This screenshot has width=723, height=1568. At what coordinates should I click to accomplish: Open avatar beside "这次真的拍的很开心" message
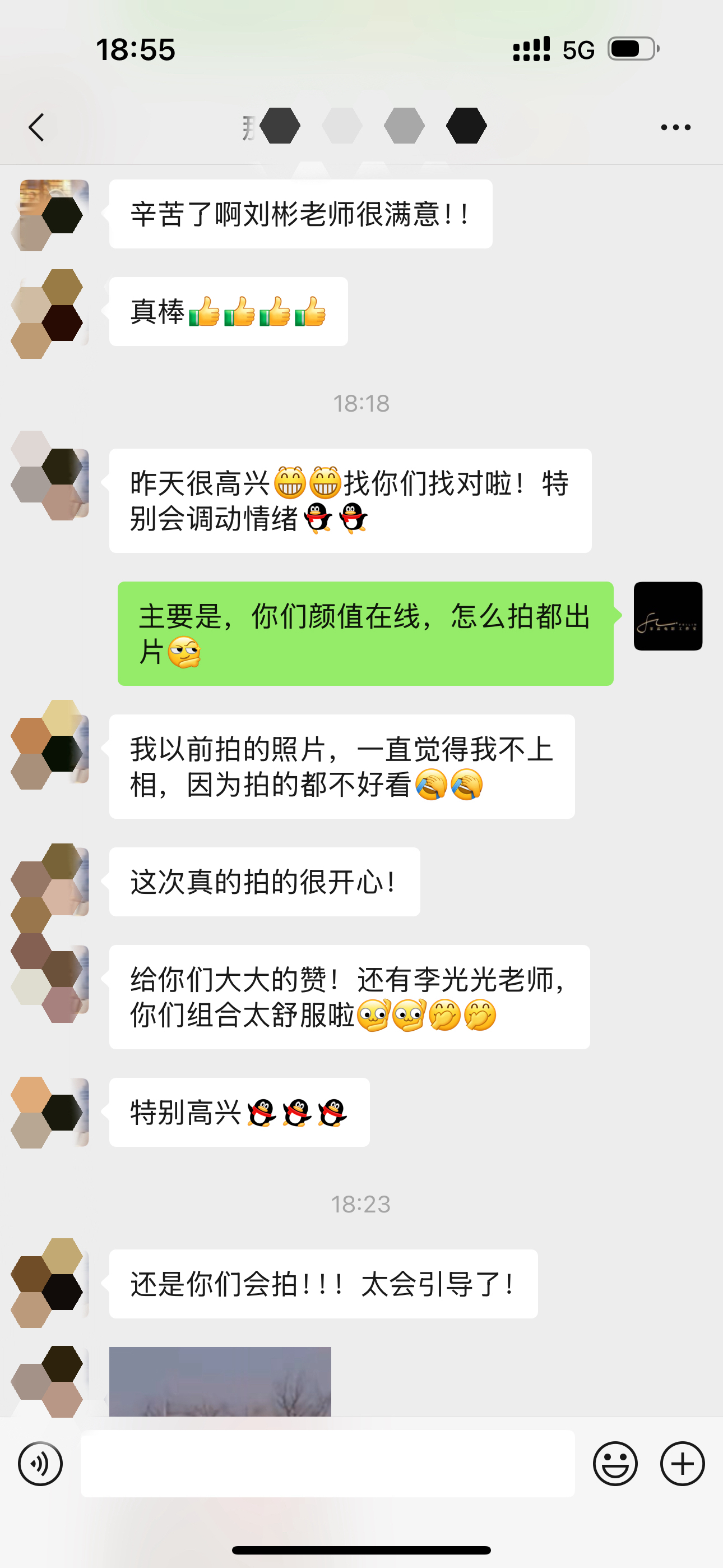(54, 882)
